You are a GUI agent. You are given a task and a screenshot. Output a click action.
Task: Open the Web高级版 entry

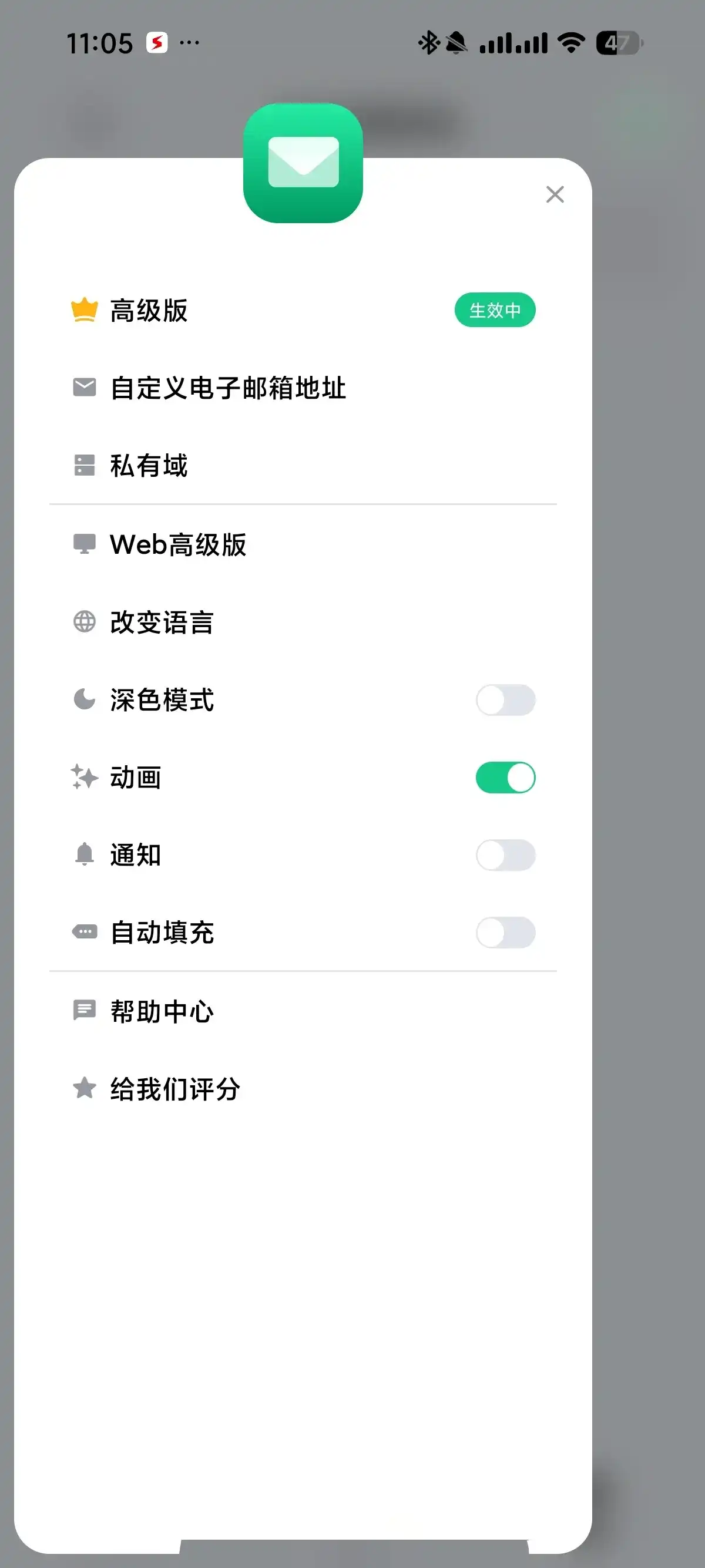(179, 544)
